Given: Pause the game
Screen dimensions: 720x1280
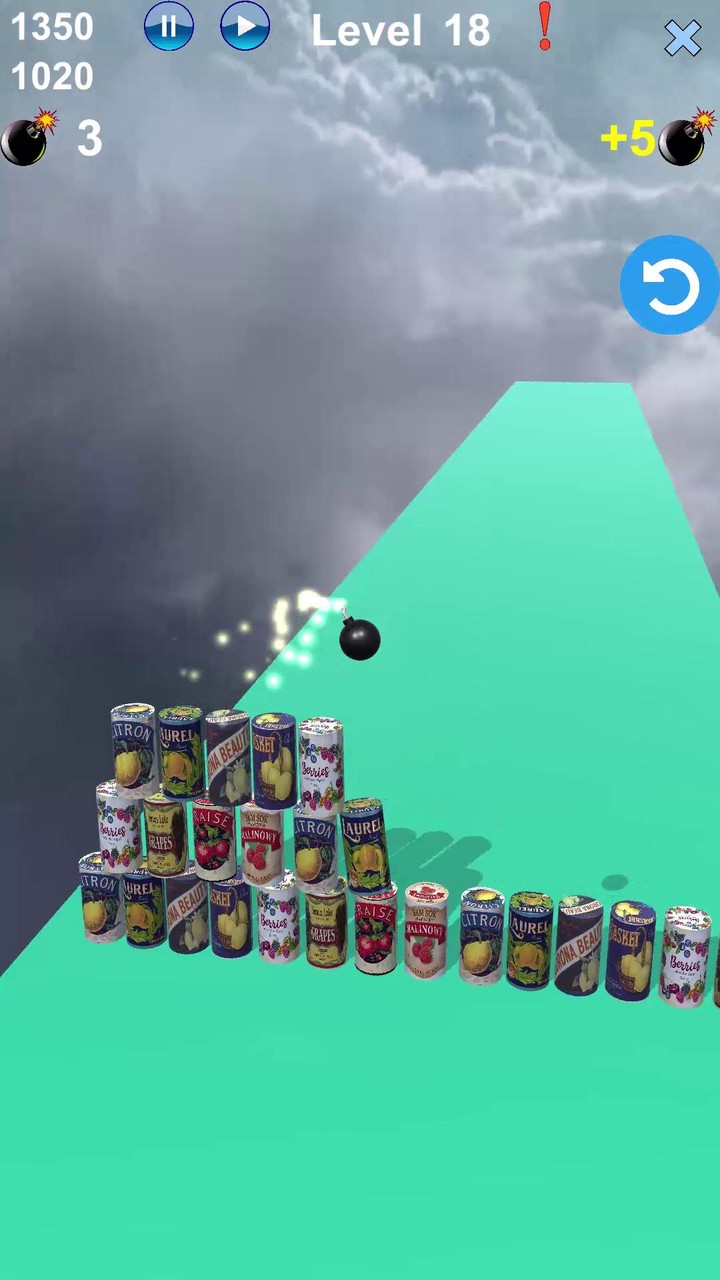Looking at the screenshot, I should pos(168,27).
